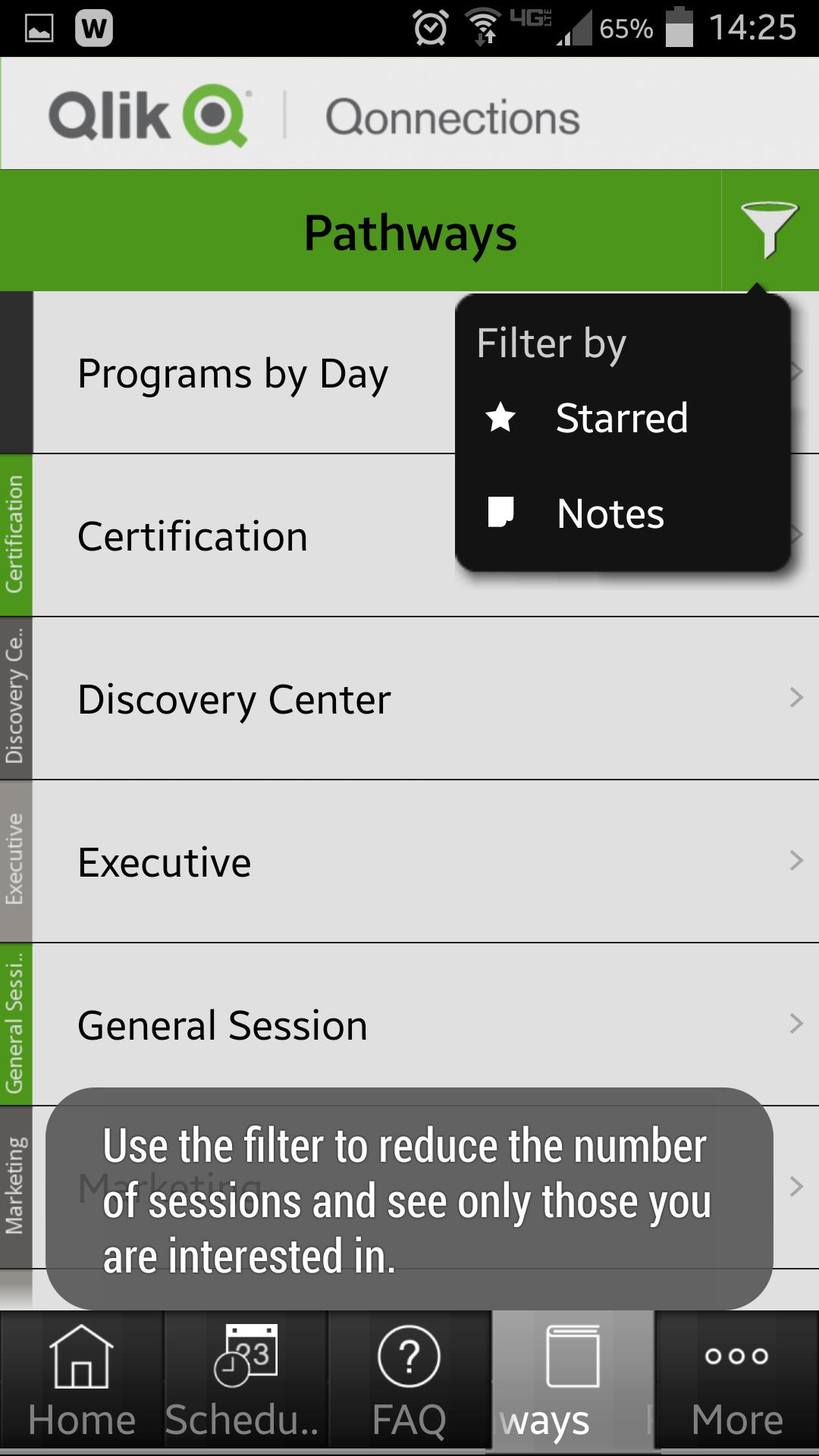This screenshot has width=819, height=1456.
Task: Filter sessions by Notes
Action: 610,513
